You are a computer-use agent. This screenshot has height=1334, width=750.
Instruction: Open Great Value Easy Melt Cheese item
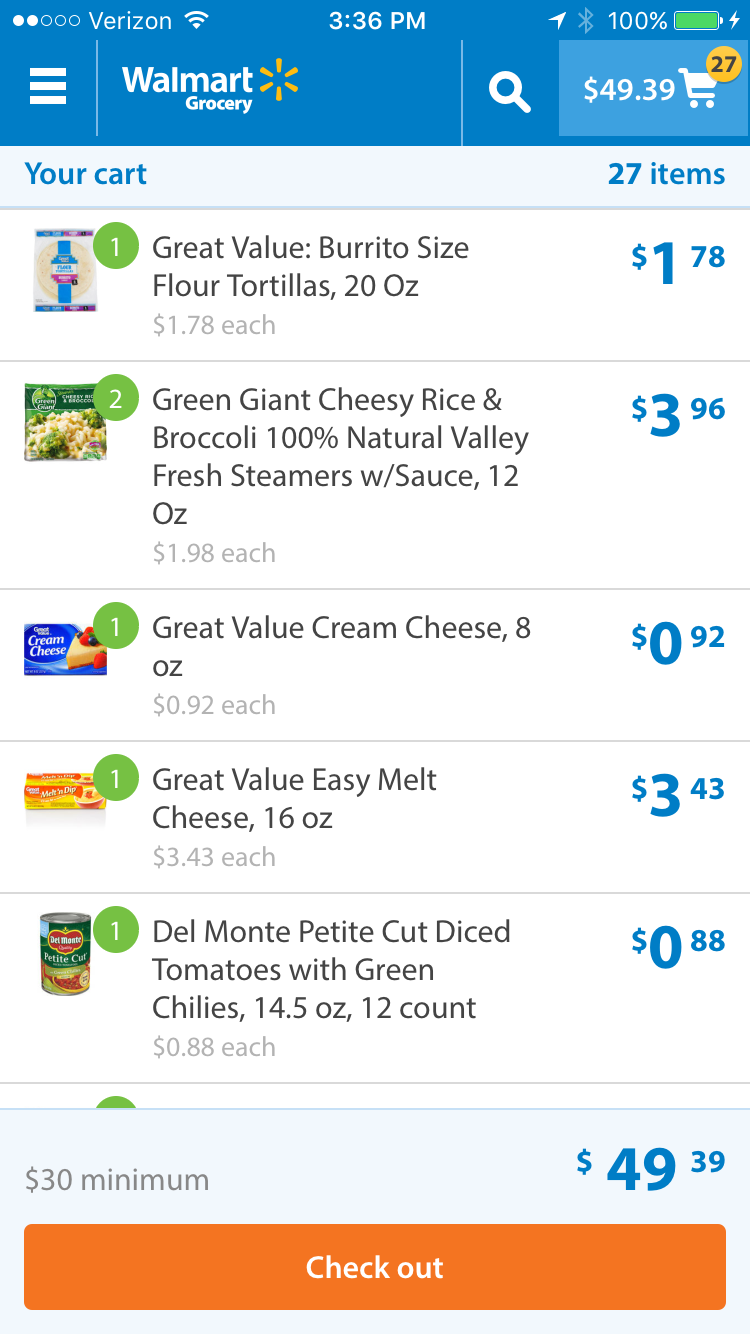tap(375, 817)
